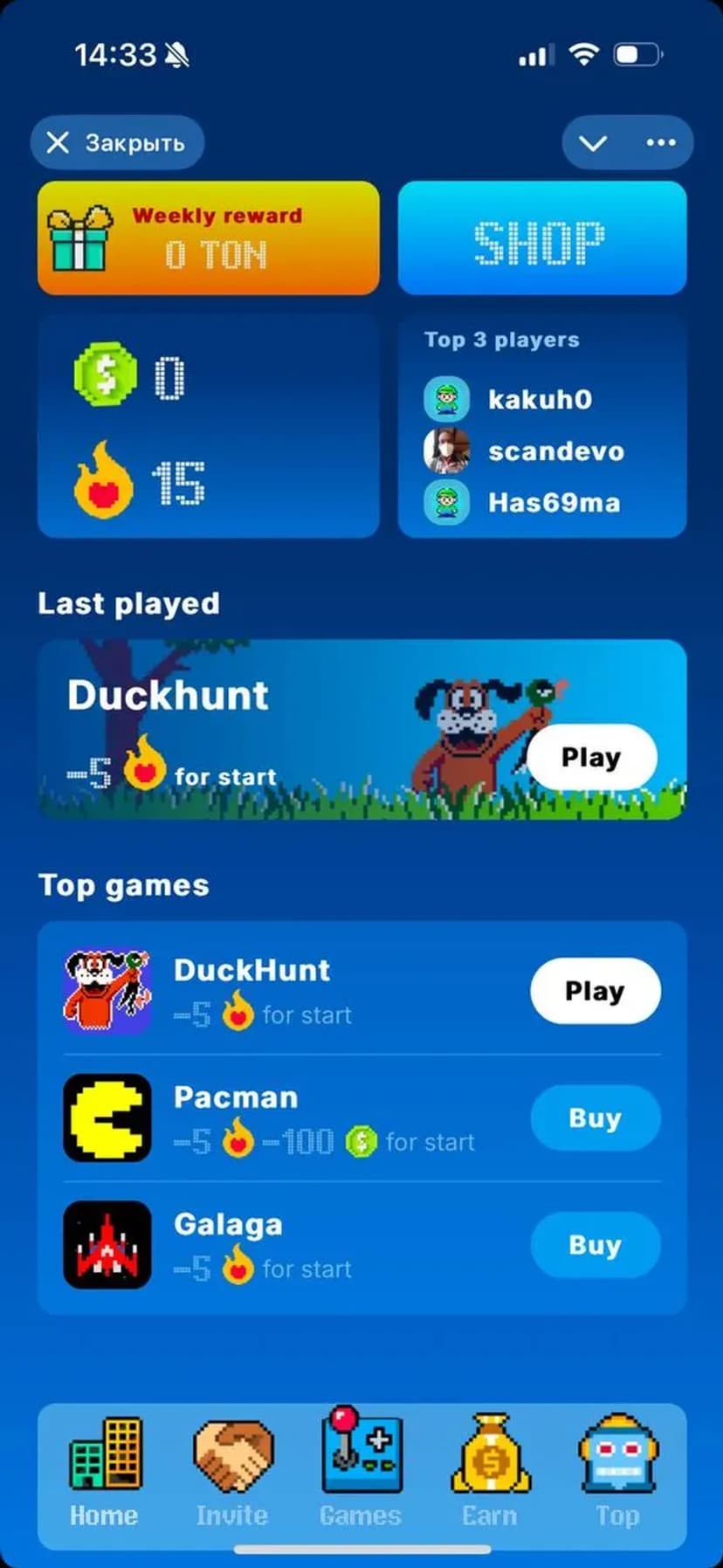Buy the Galaga game
Viewport: 723px width, 1568px height.
[595, 1244]
